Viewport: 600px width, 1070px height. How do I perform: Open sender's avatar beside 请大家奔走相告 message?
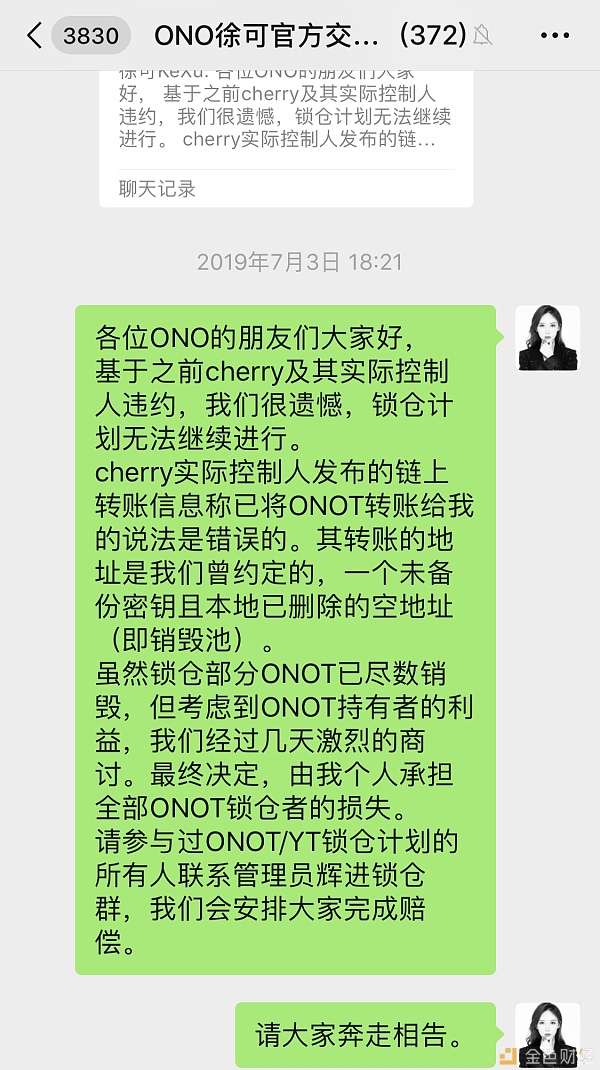pos(547,1035)
